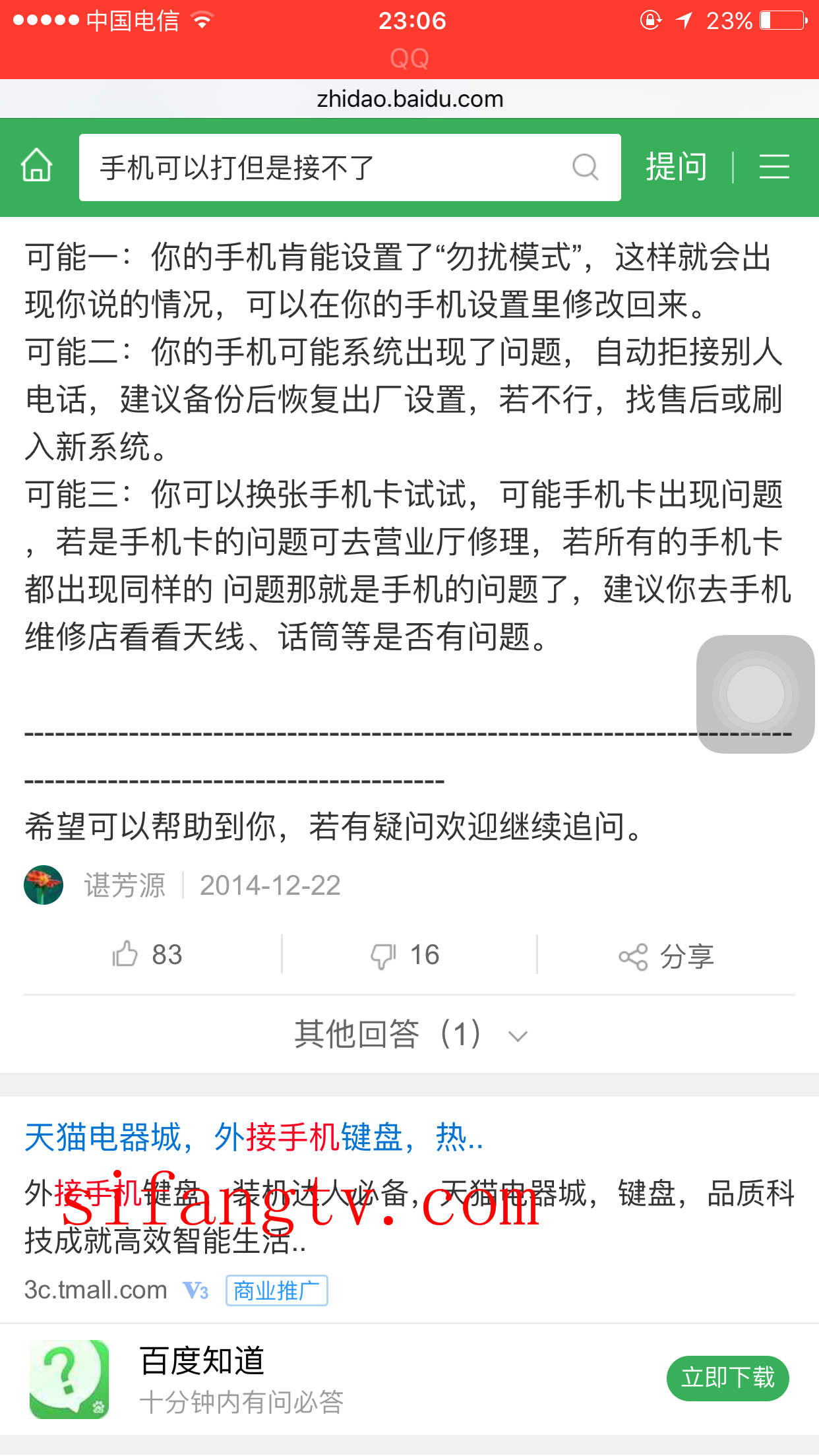819x1456 pixels.
Task: Tap the zhidao.baidu.com address bar
Action: point(409,99)
